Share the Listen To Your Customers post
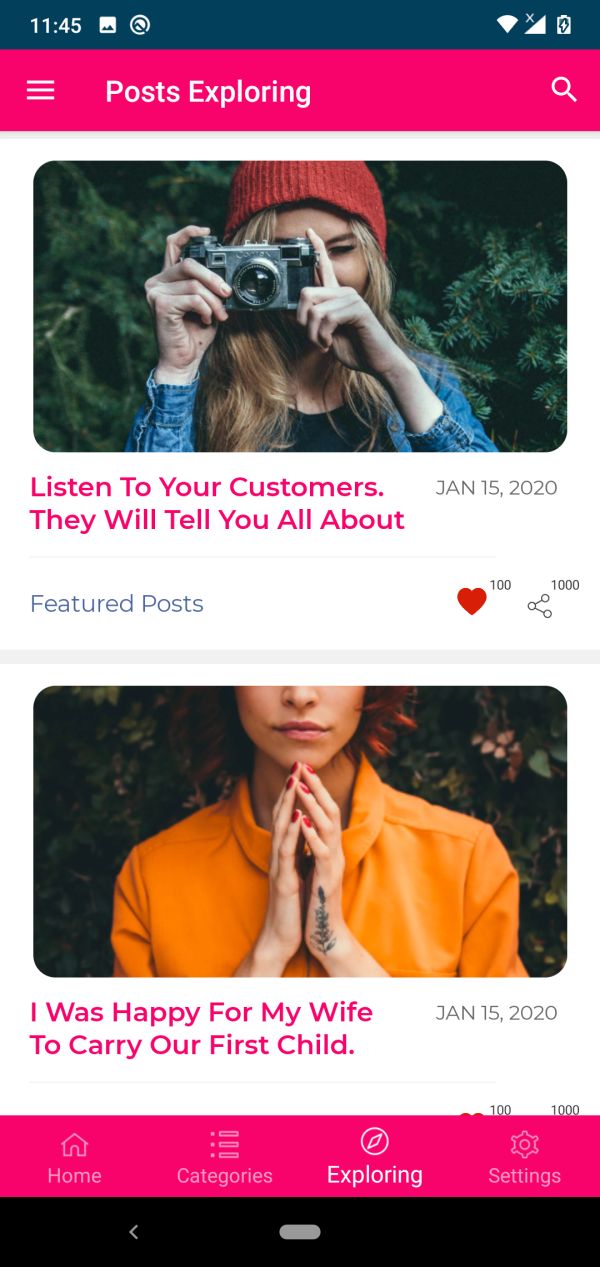 (x=540, y=606)
